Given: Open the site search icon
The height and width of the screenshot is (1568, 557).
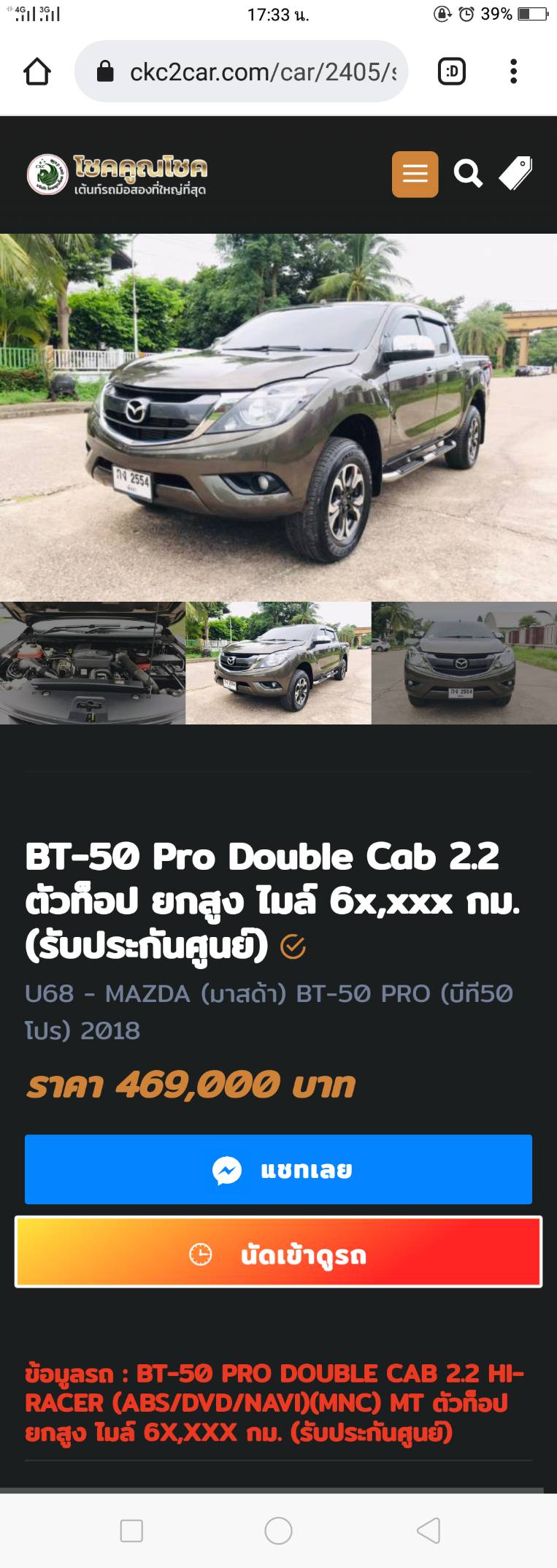Looking at the screenshot, I should coord(468,174).
